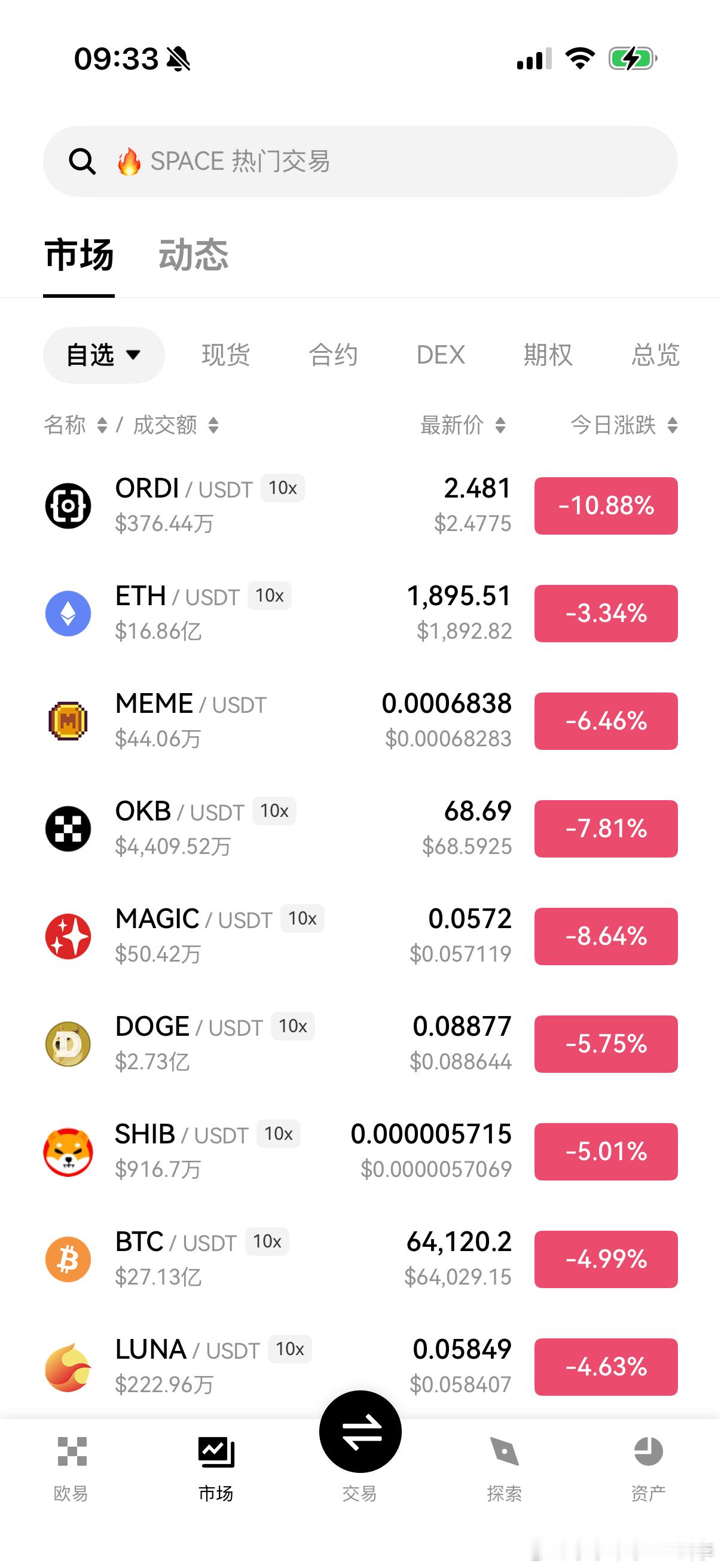Tap the central 交易 swap button
The width and height of the screenshot is (721, 1568).
(x=360, y=1432)
